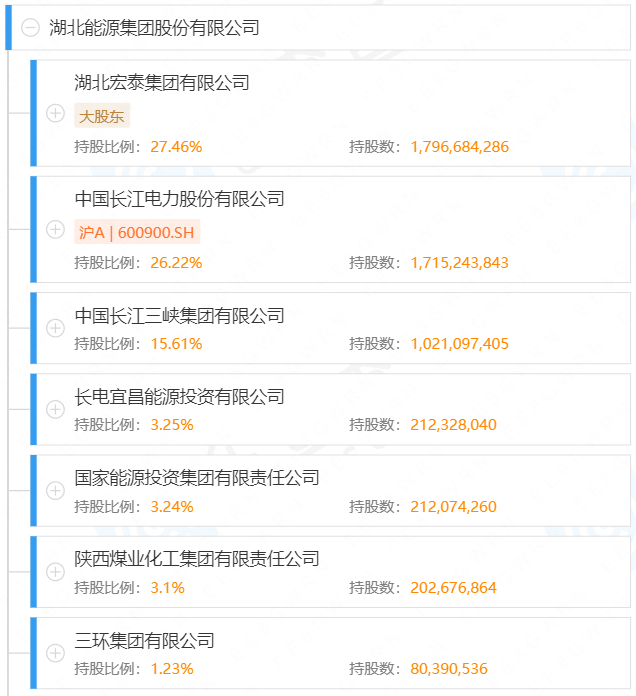Expand the 中国长江电力股份有限公司 node
This screenshot has width=636, height=696.
click(x=56, y=231)
